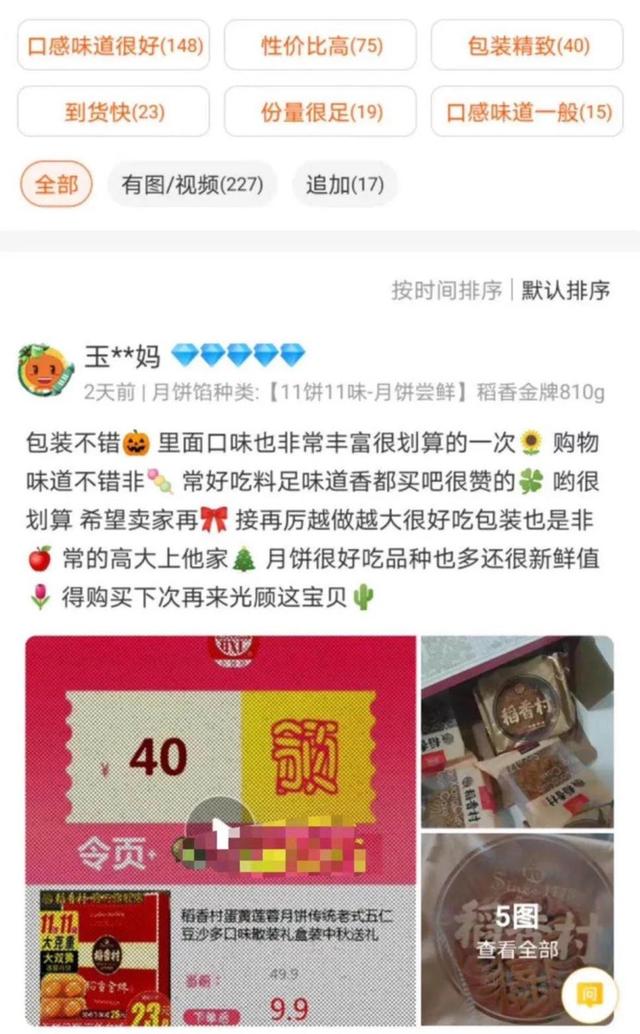Select the 性价比高(75) review tag
640x1034 pixels.
tap(320, 46)
